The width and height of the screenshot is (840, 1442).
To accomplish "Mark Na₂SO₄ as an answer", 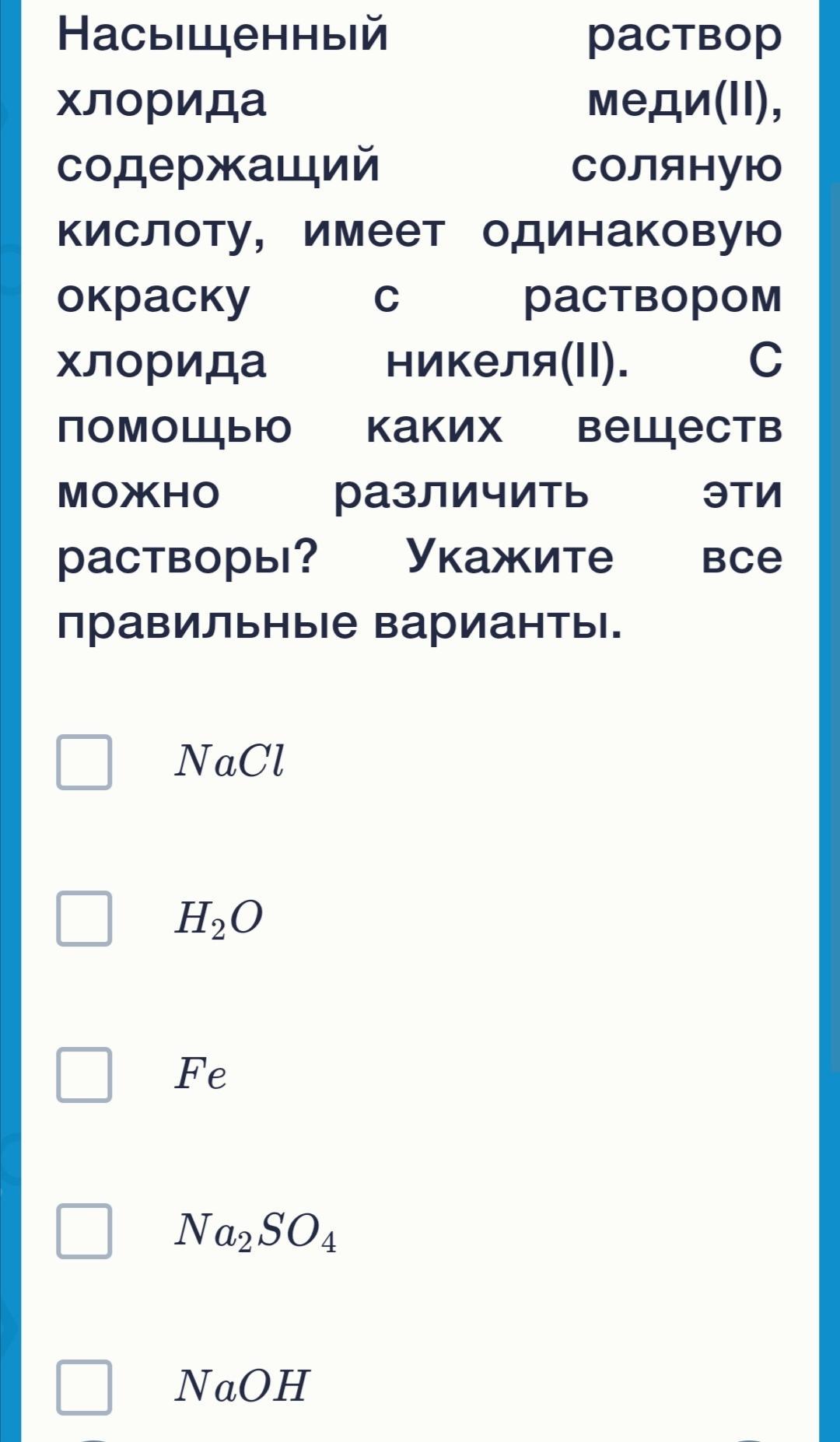I will (x=84, y=1230).
